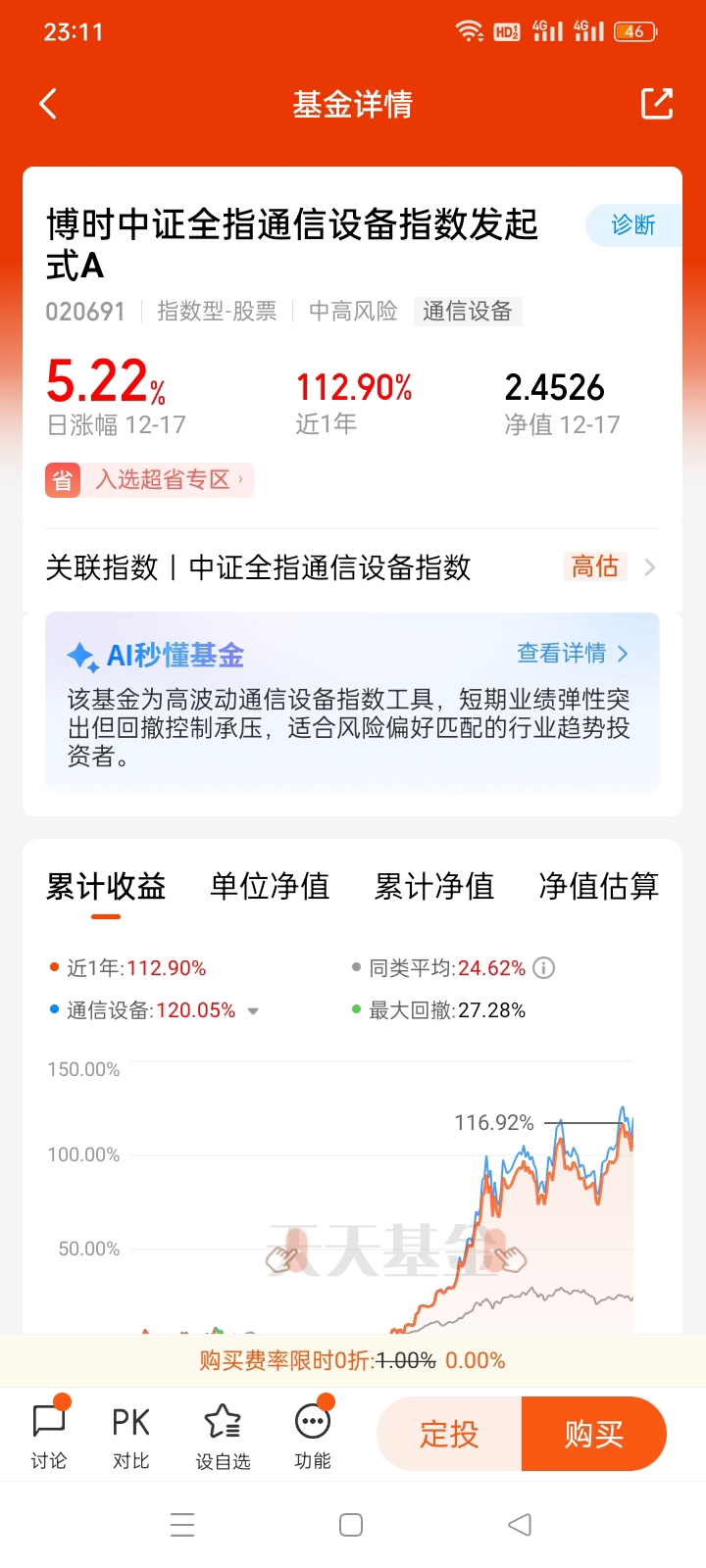View AI秒懂基金 details via 查看详情
Screen dimensions: 706x1568
click(x=573, y=653)
